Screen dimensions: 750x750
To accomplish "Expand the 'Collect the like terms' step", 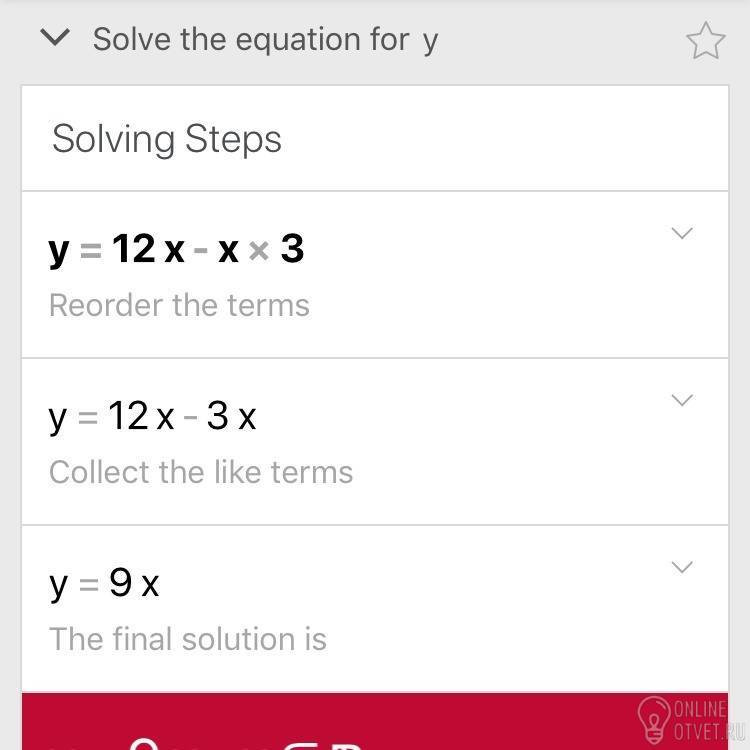I will 682,401.
